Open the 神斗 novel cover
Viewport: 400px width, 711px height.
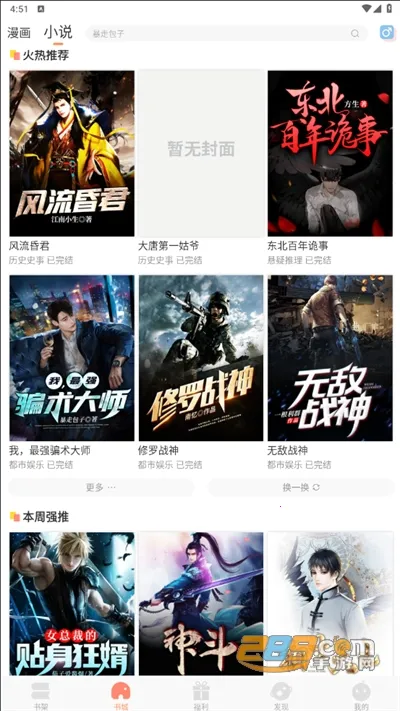click(201, 604)
